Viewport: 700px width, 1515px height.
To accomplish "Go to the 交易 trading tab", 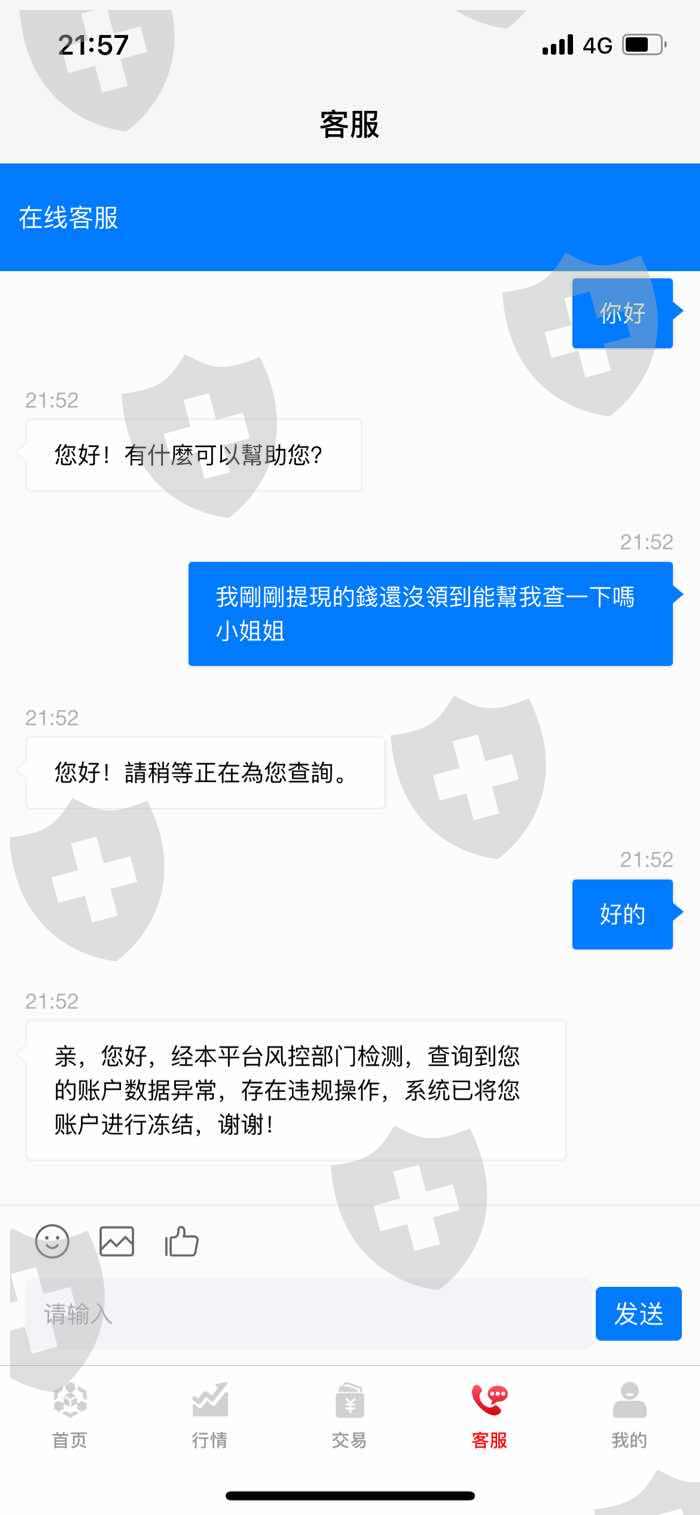I will (349, 1415).
